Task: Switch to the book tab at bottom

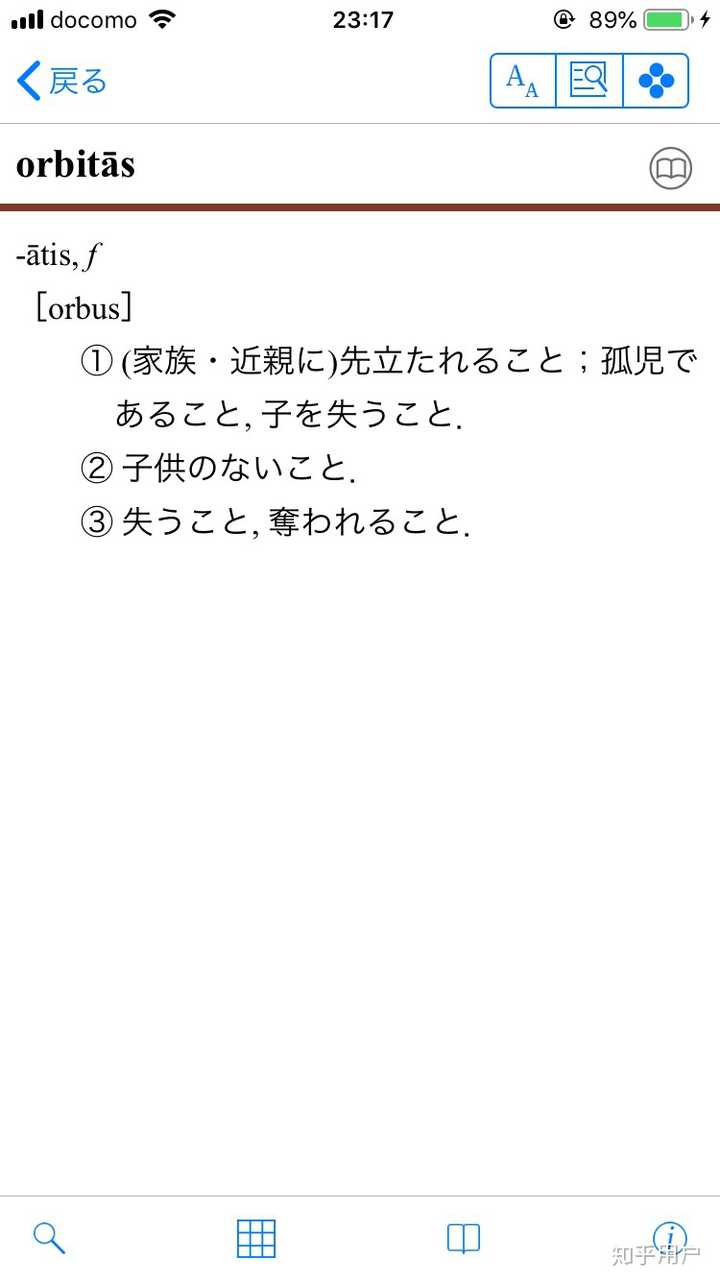Action: pos(463,1238)
